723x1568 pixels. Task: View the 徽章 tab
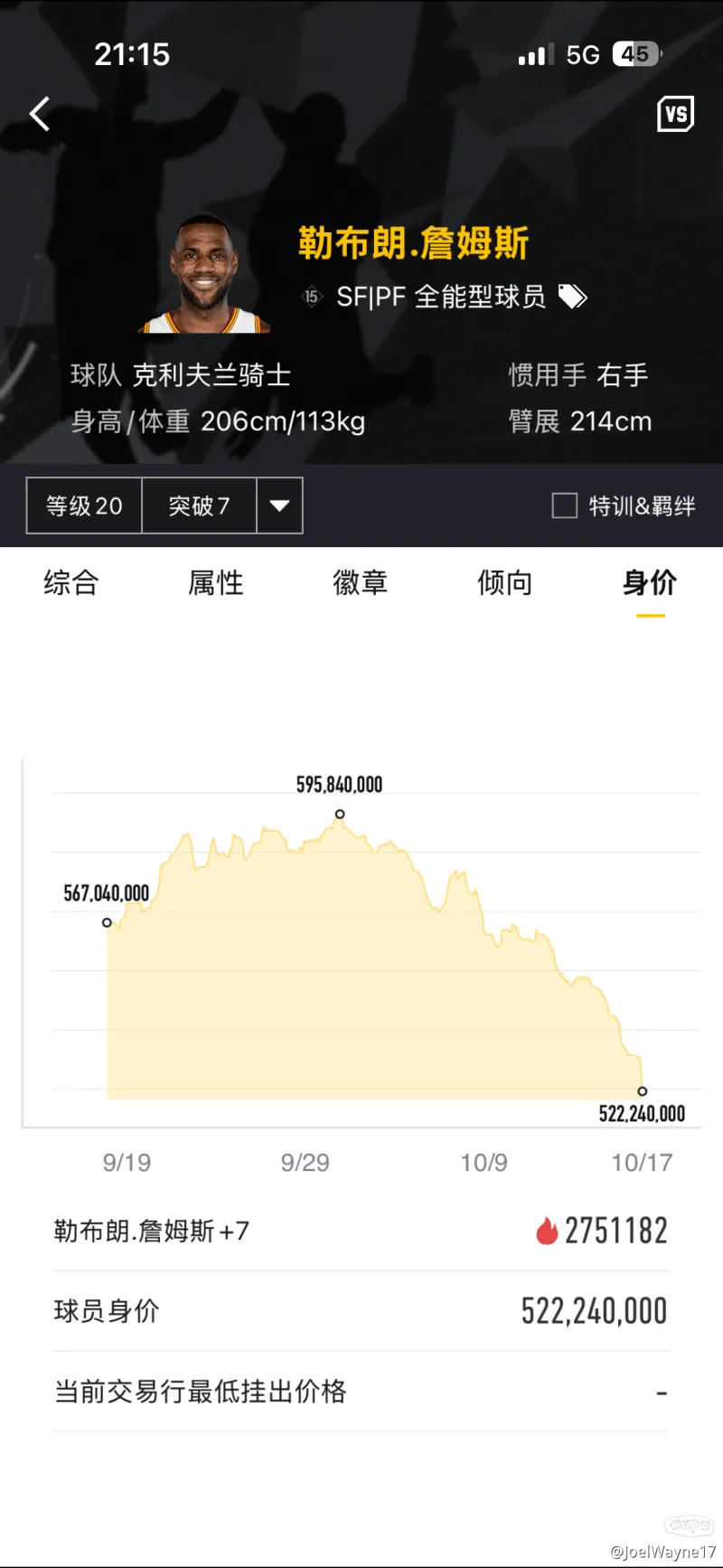[x=360, y=583]
